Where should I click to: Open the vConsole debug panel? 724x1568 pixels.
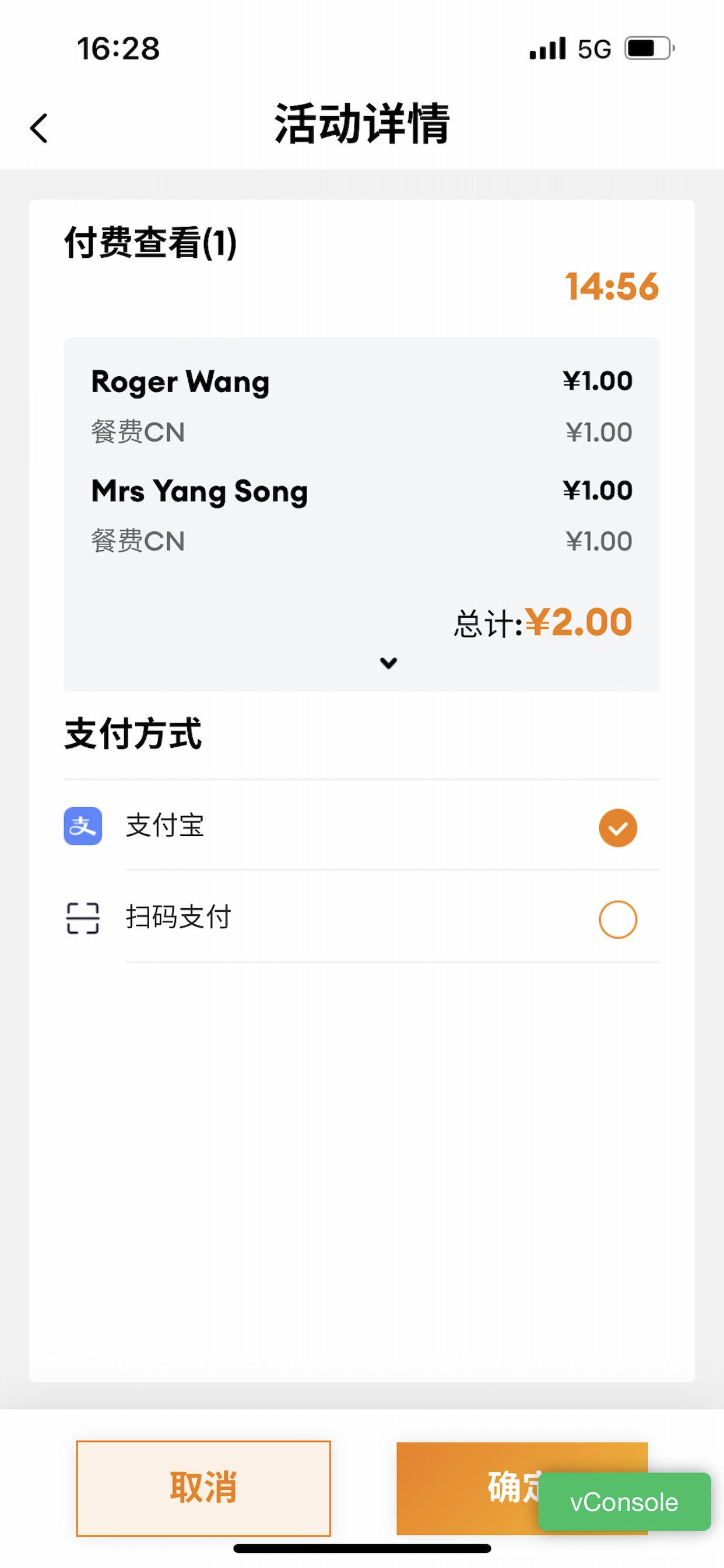(624, 1501)
